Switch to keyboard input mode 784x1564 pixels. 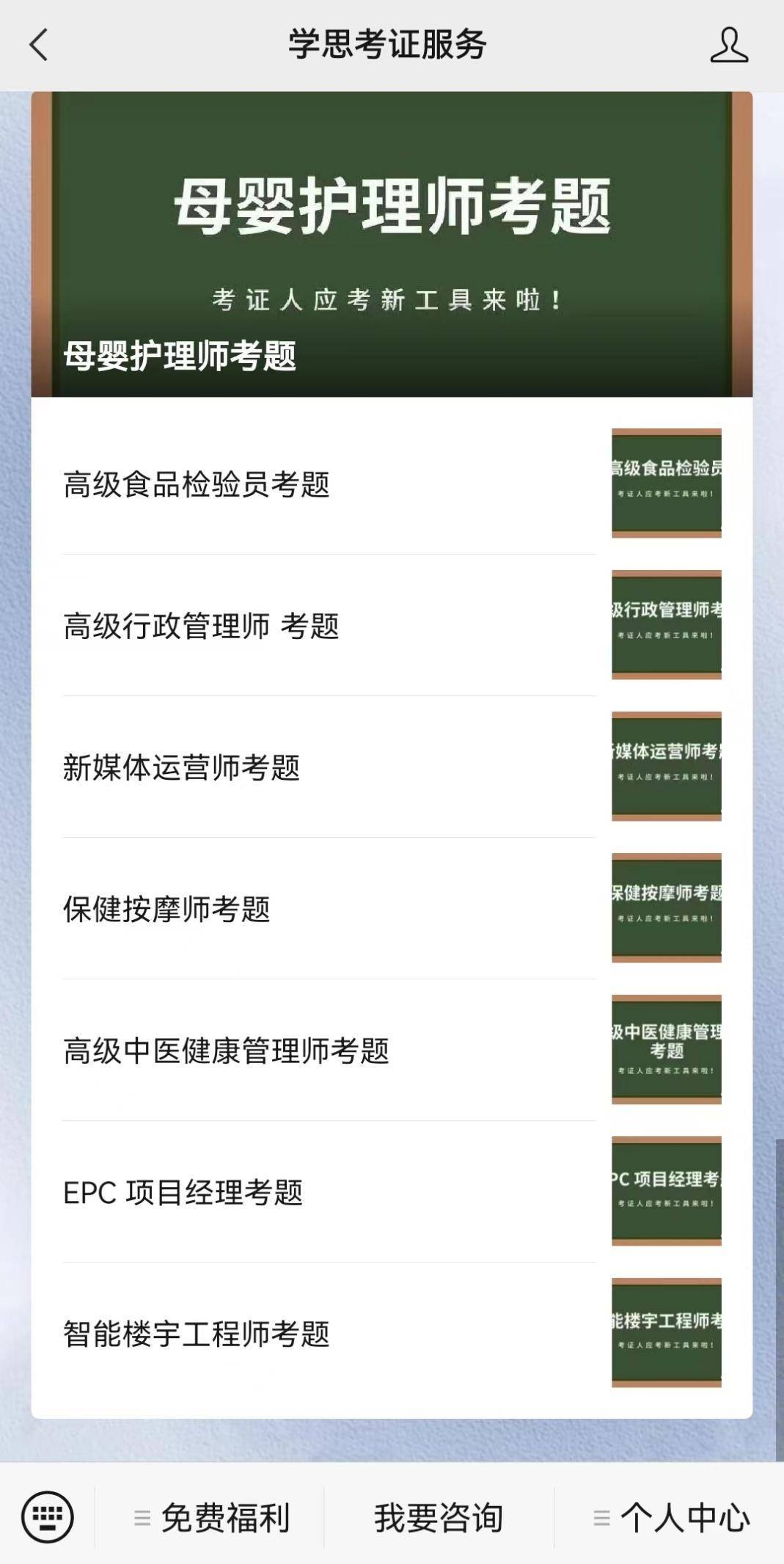click(x=48, y=1516)
